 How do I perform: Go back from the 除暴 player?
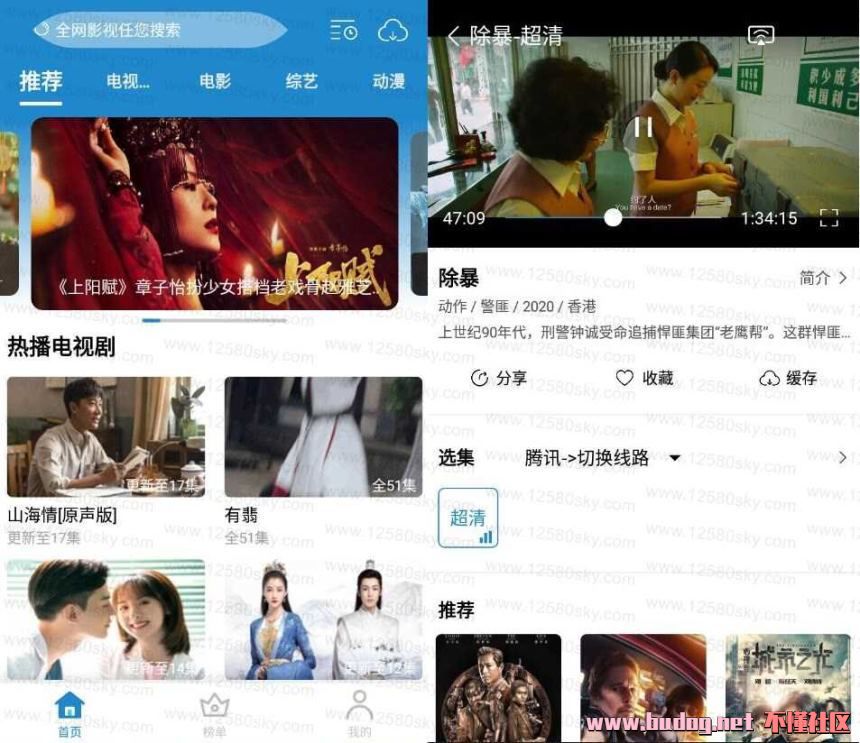coord(453,36)
